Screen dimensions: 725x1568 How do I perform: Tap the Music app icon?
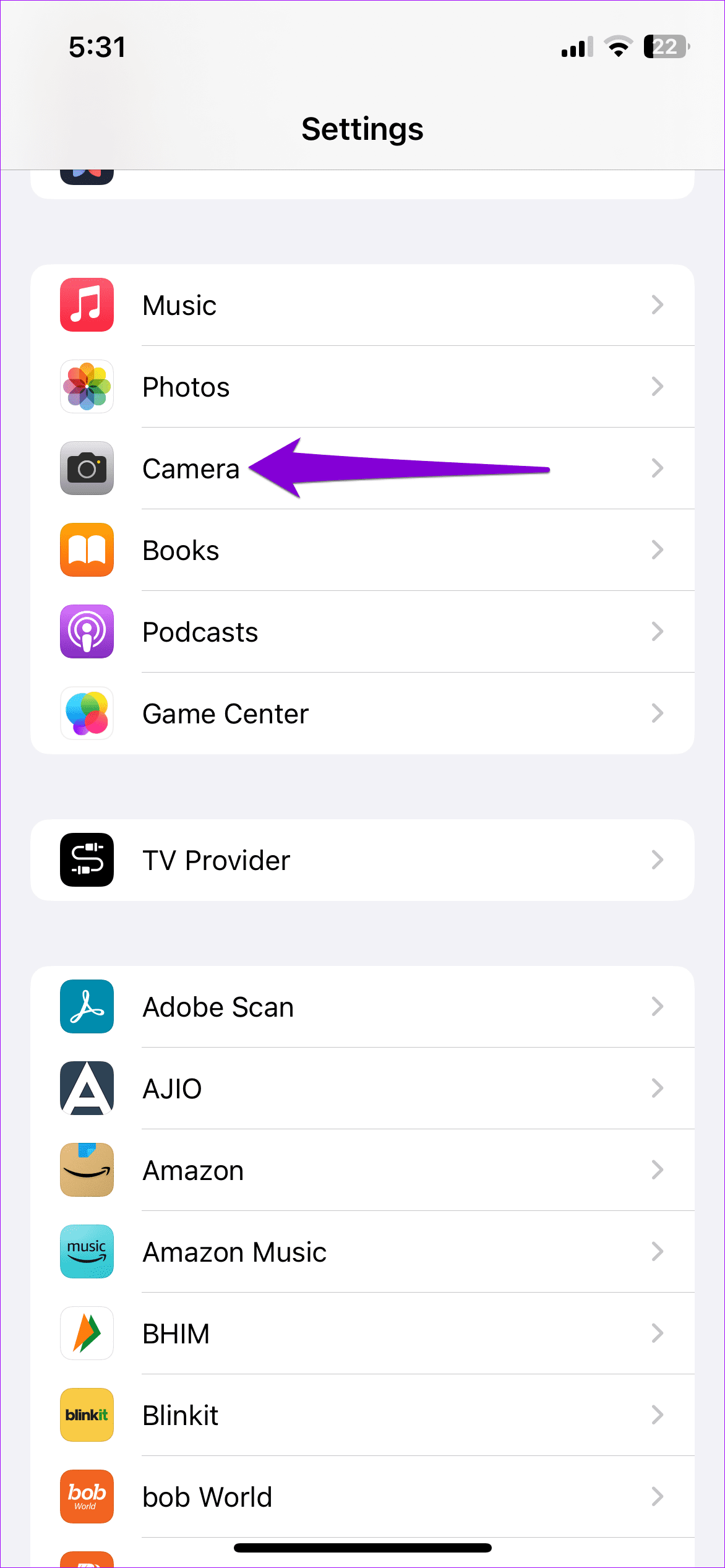[87, 304]
